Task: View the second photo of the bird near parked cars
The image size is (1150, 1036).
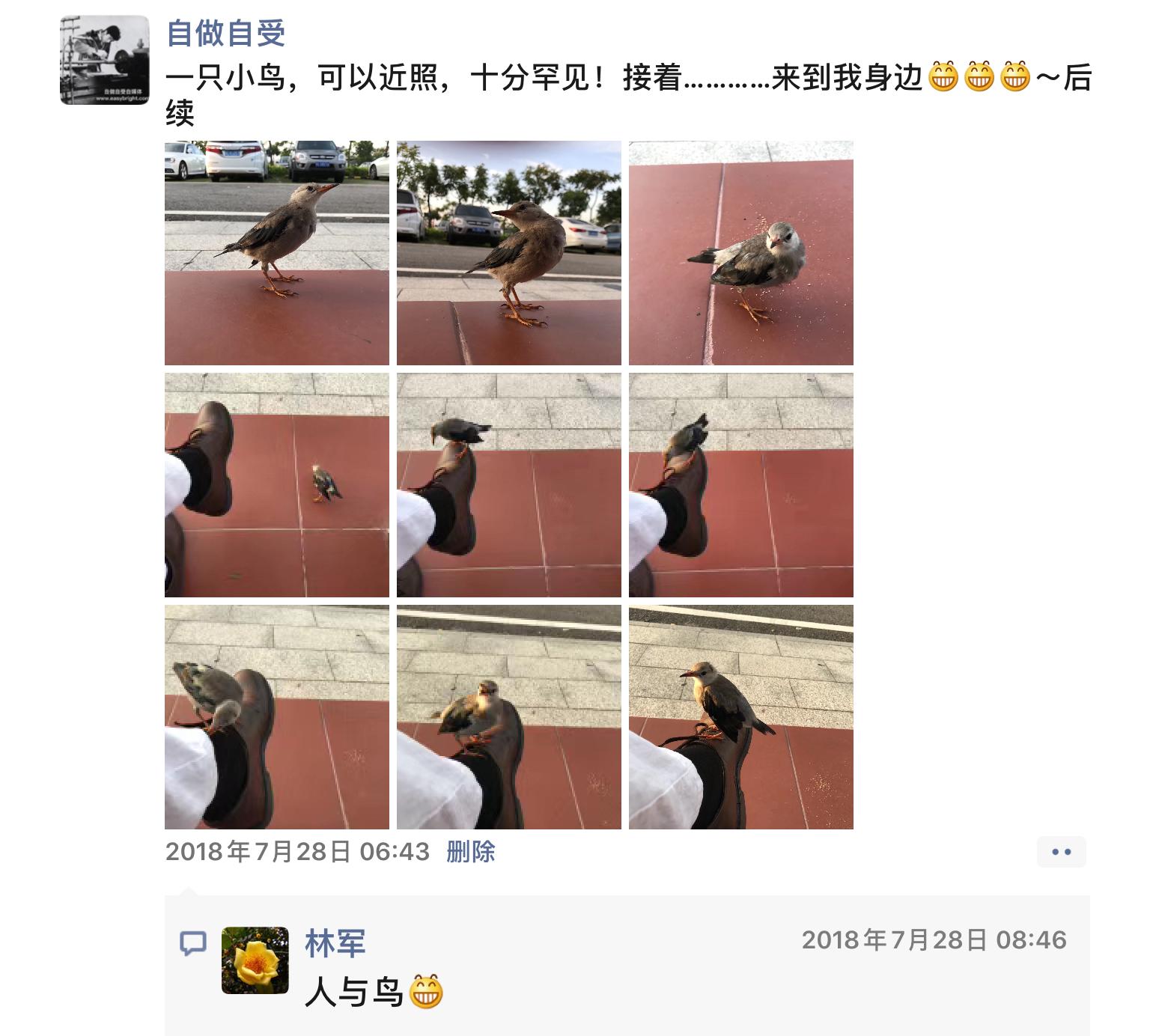Action: point(509,253)
